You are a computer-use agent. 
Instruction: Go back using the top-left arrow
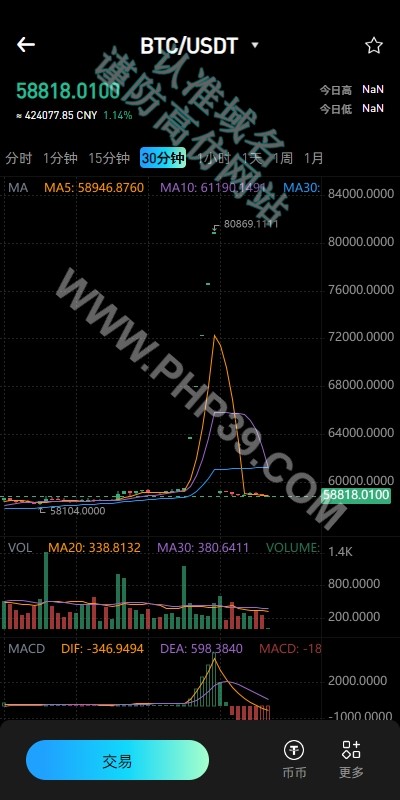coord(26,45)
